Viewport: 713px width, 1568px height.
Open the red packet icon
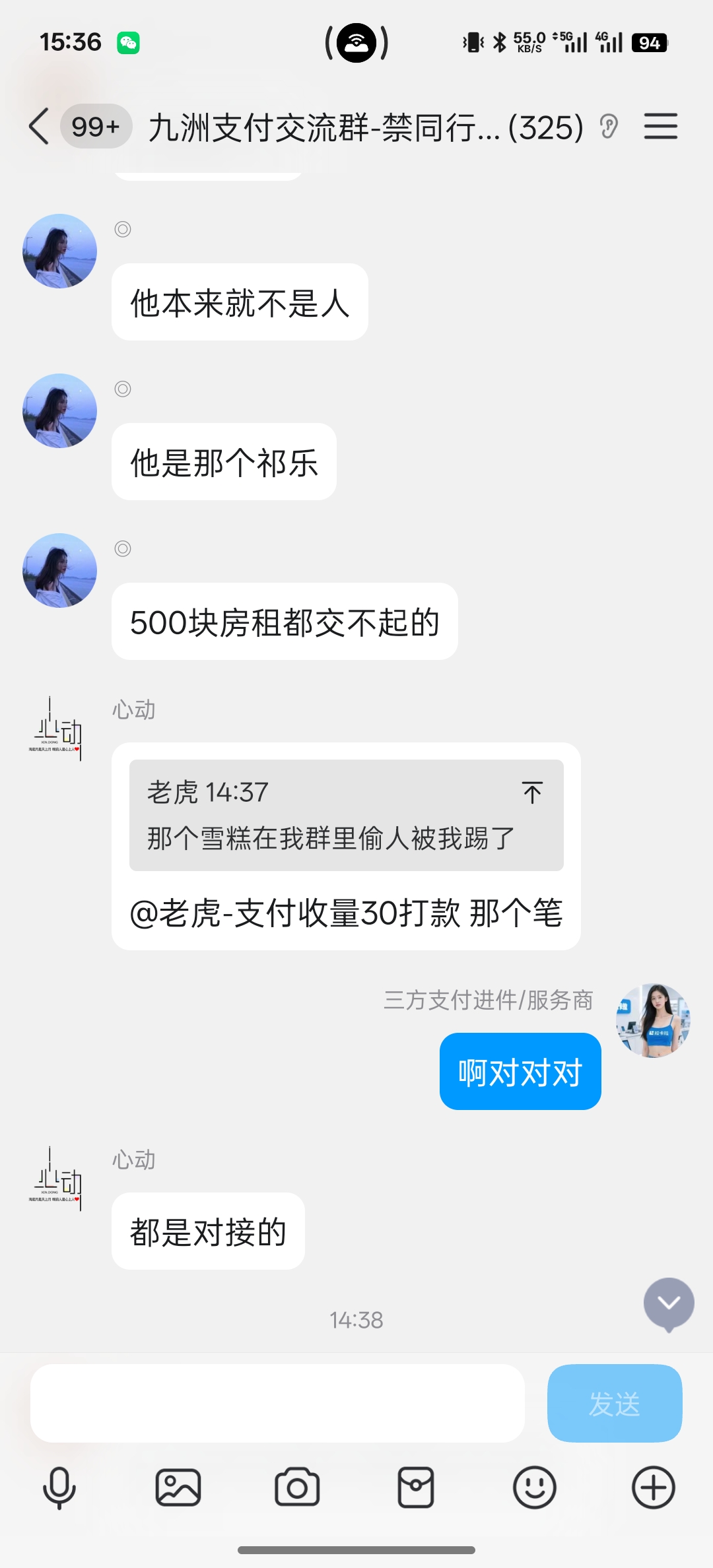pos(416,1488)
